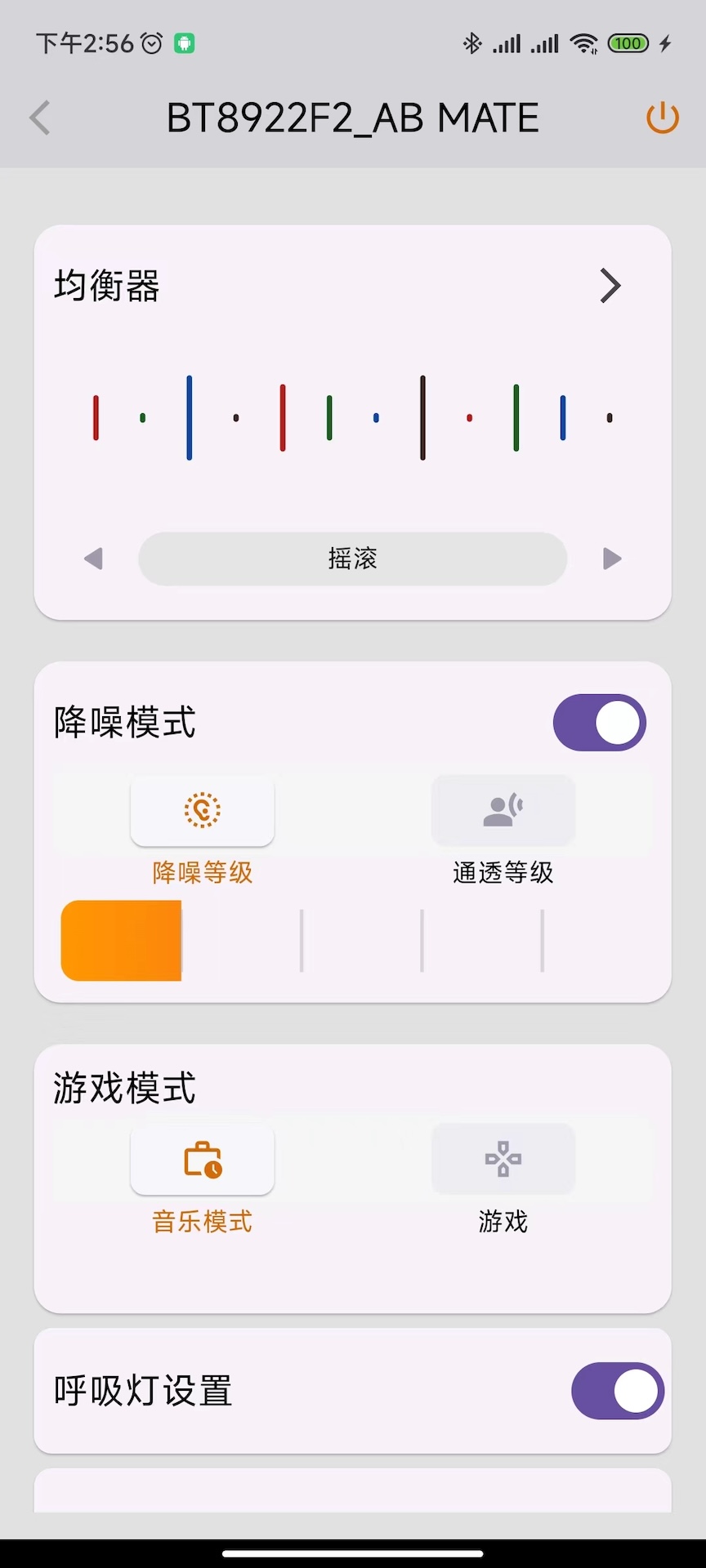706x1568 pixels.
Task: Turn off the 降噪模式 switch
Action: [x=600, y=723]
